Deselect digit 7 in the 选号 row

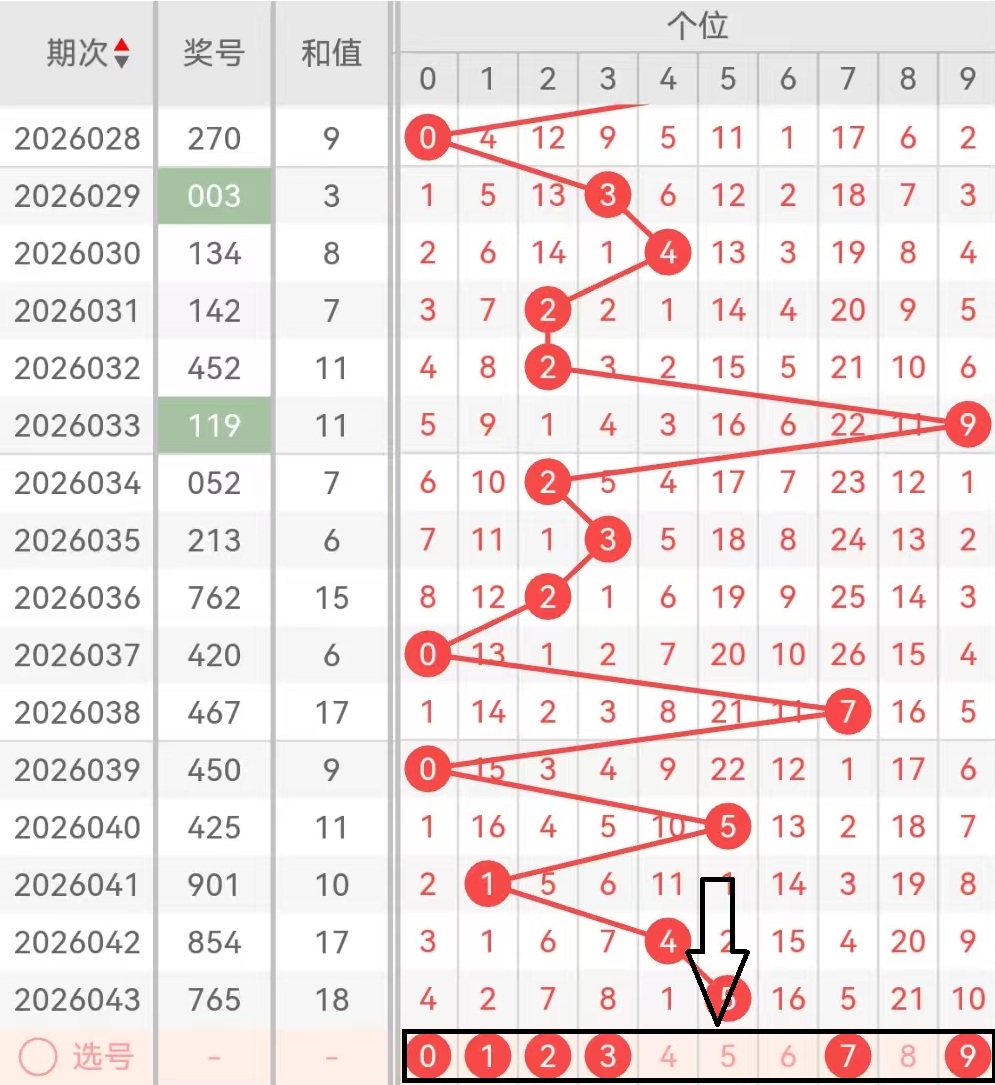pyautogui.click(x=848, y=1056)
